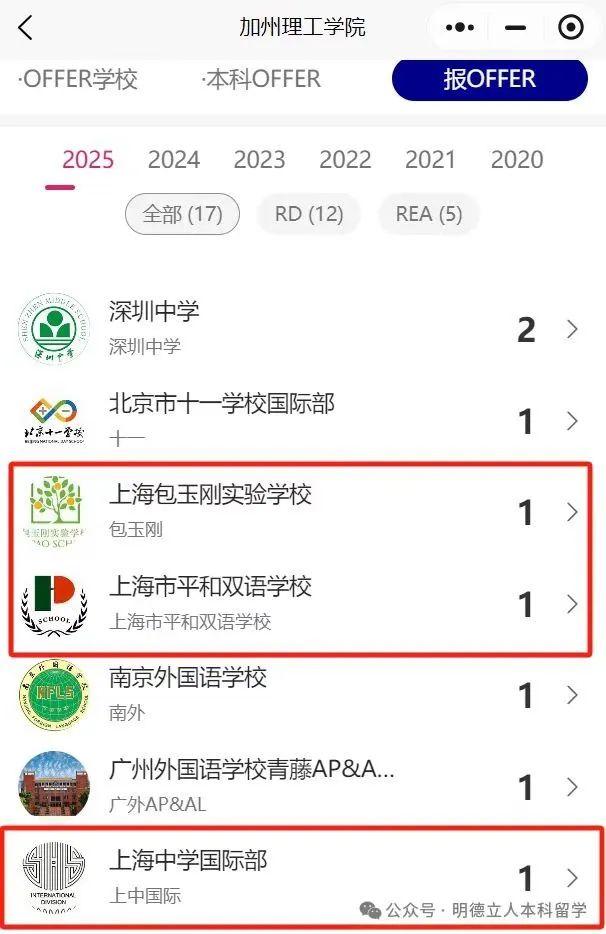Viewport: 606px width, 934px height.
Task: Select the 2024 year tab
Action: (174, 160)
